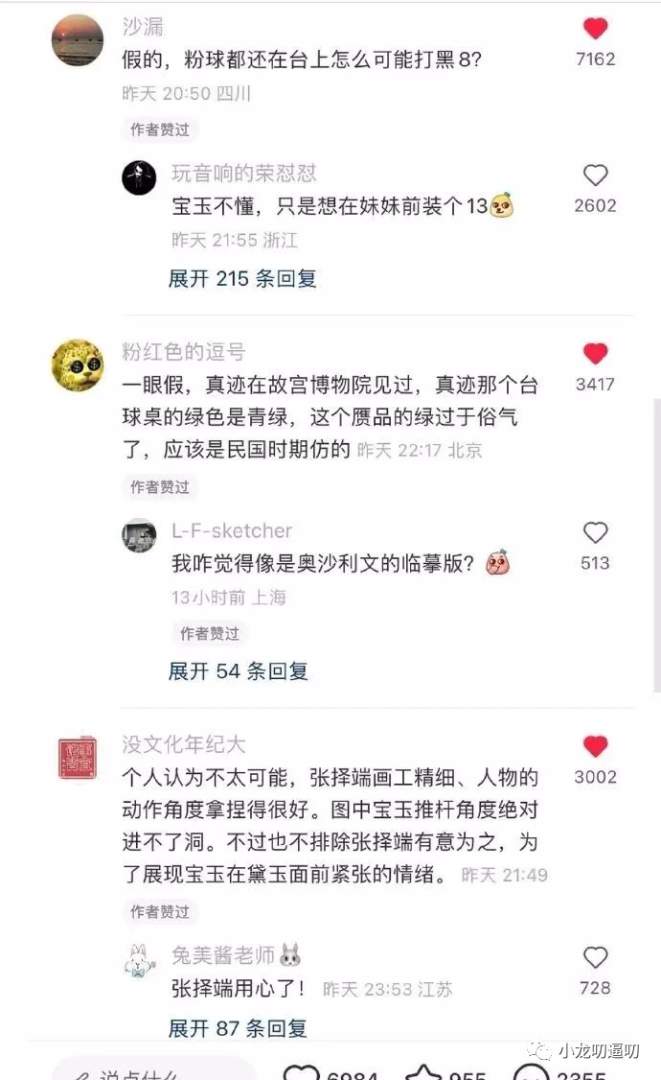Unlike the comment by 粉红色的逗号
661x1080 pixels.
(595, 354)
